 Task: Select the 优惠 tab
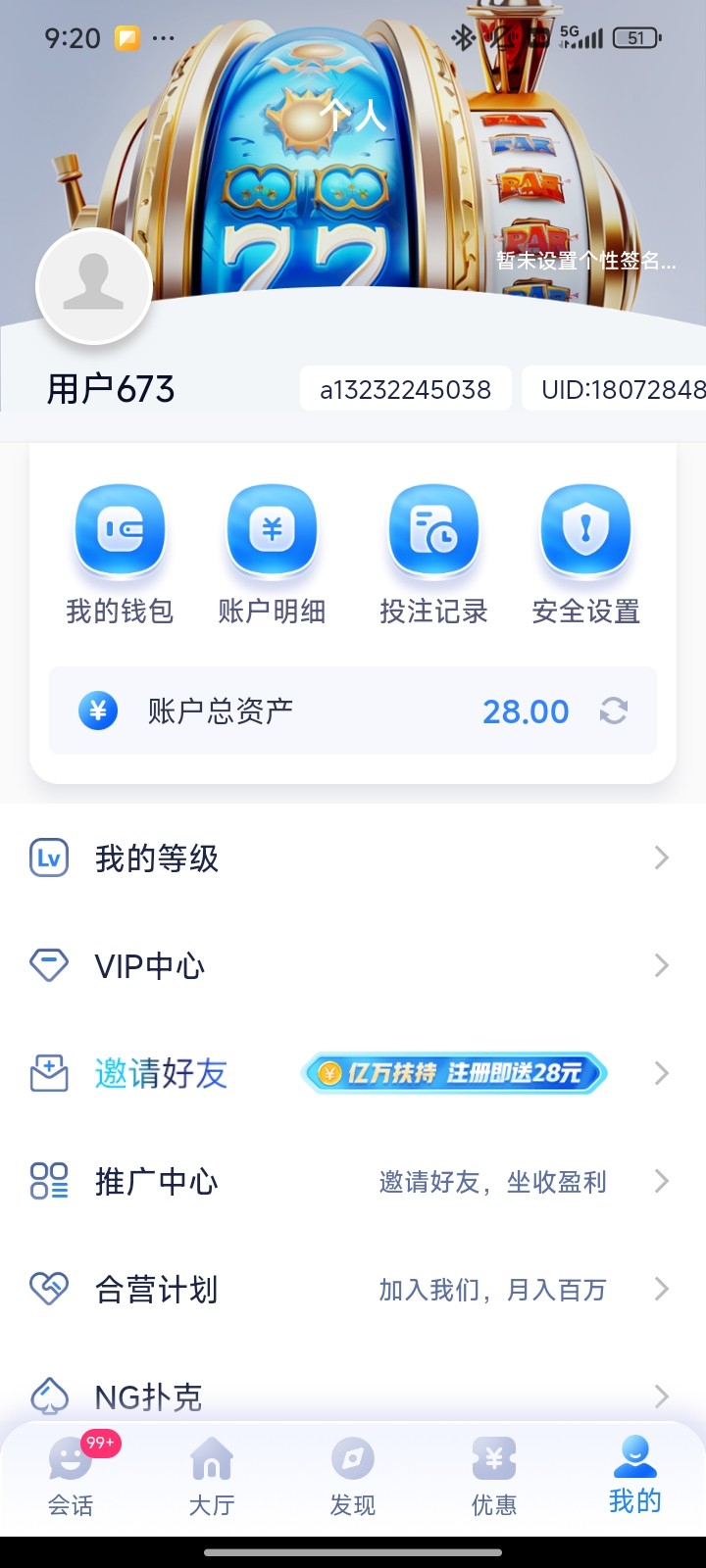(x=494, y=1476)
